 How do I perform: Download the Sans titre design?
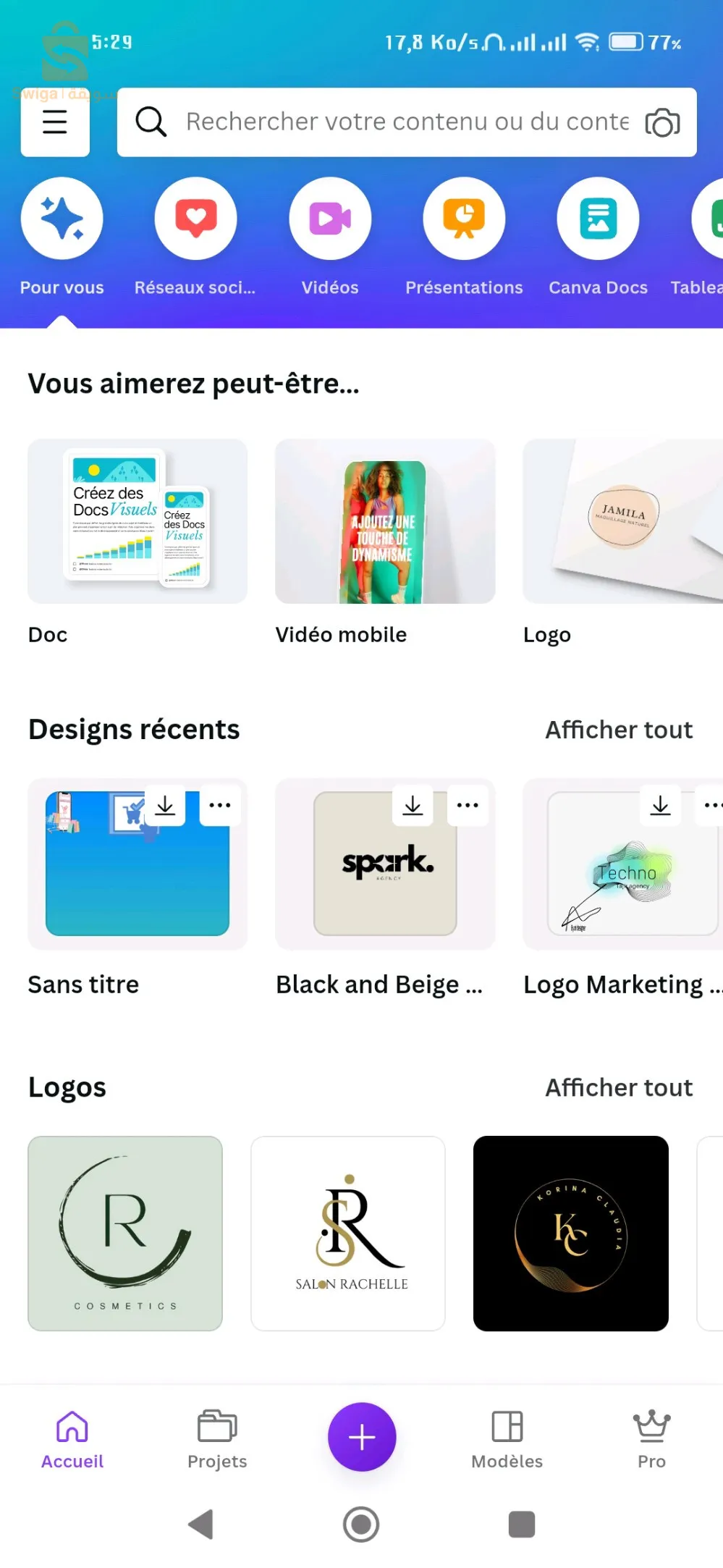pos(164,805)
